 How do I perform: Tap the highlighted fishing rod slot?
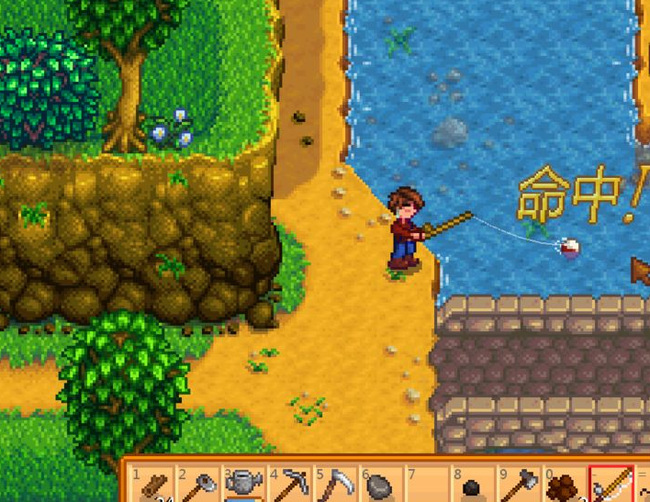[609, 486]
